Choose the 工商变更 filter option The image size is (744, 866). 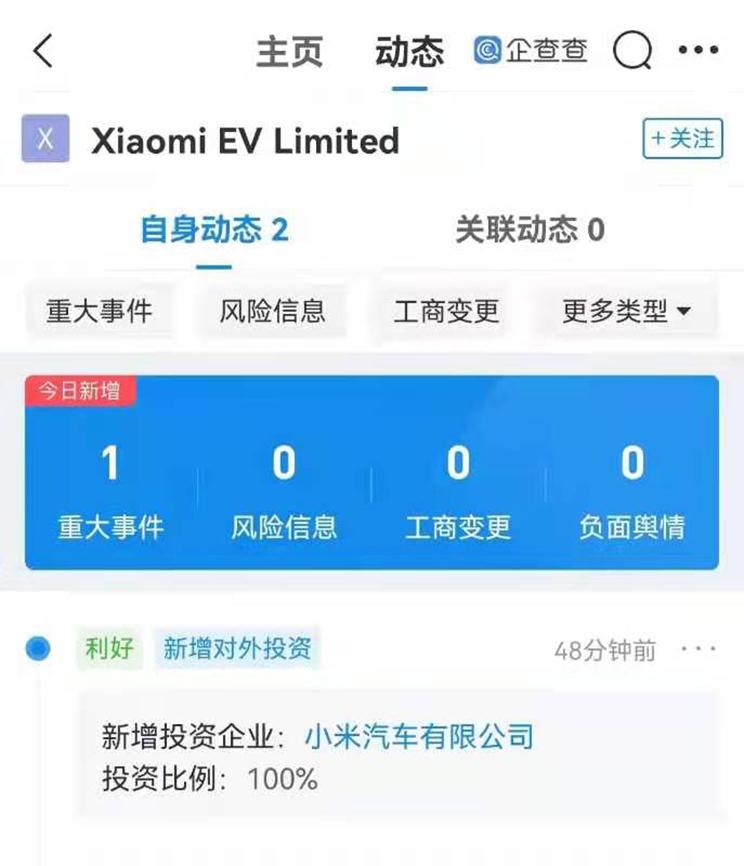pyautogui.click(x=445, y=311)
